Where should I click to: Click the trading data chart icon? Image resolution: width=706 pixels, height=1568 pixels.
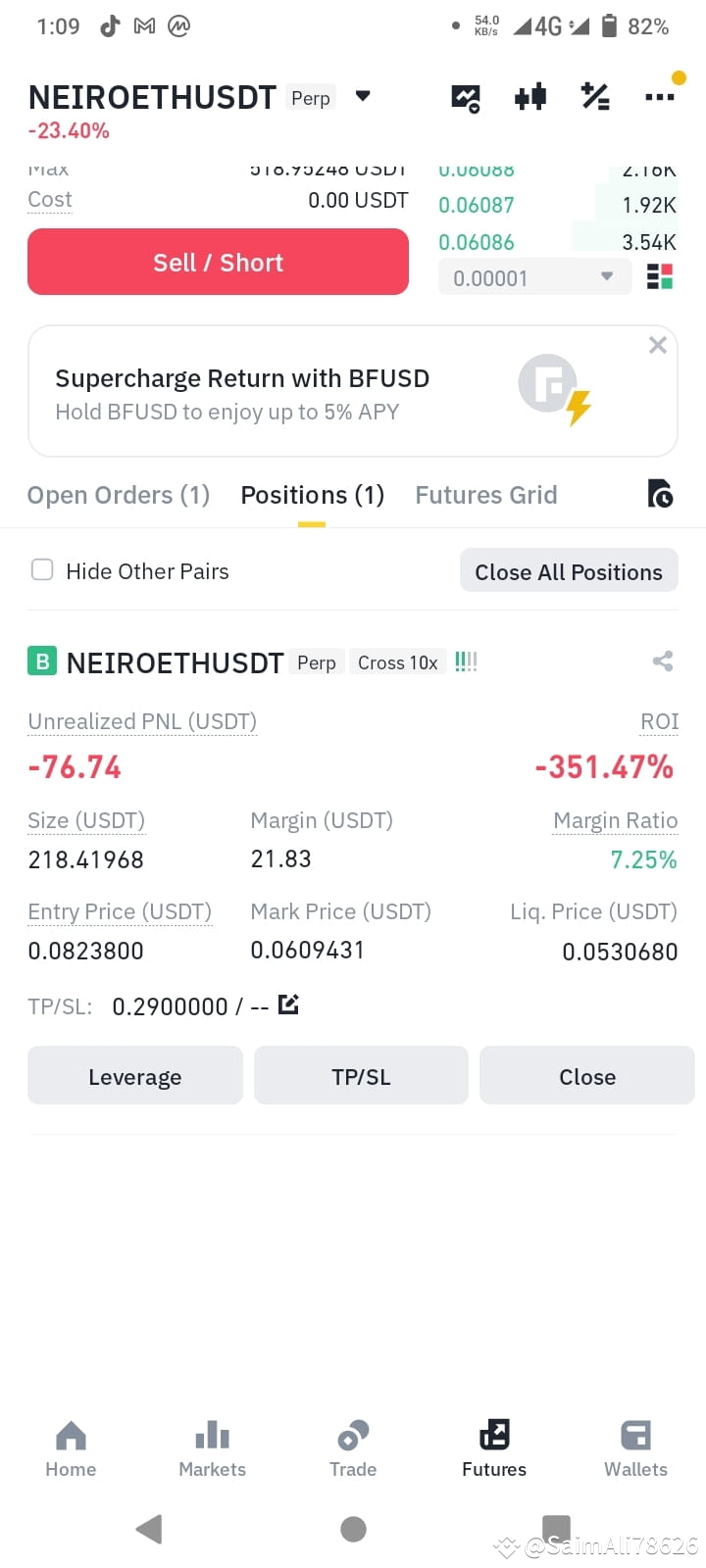pos(465,96)
